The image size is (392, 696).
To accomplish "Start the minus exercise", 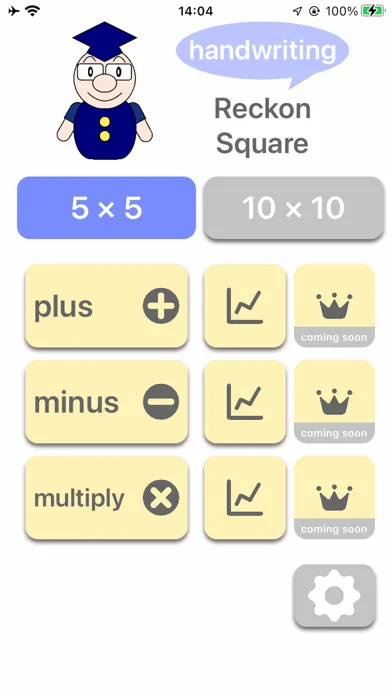I will coord(107,402).
